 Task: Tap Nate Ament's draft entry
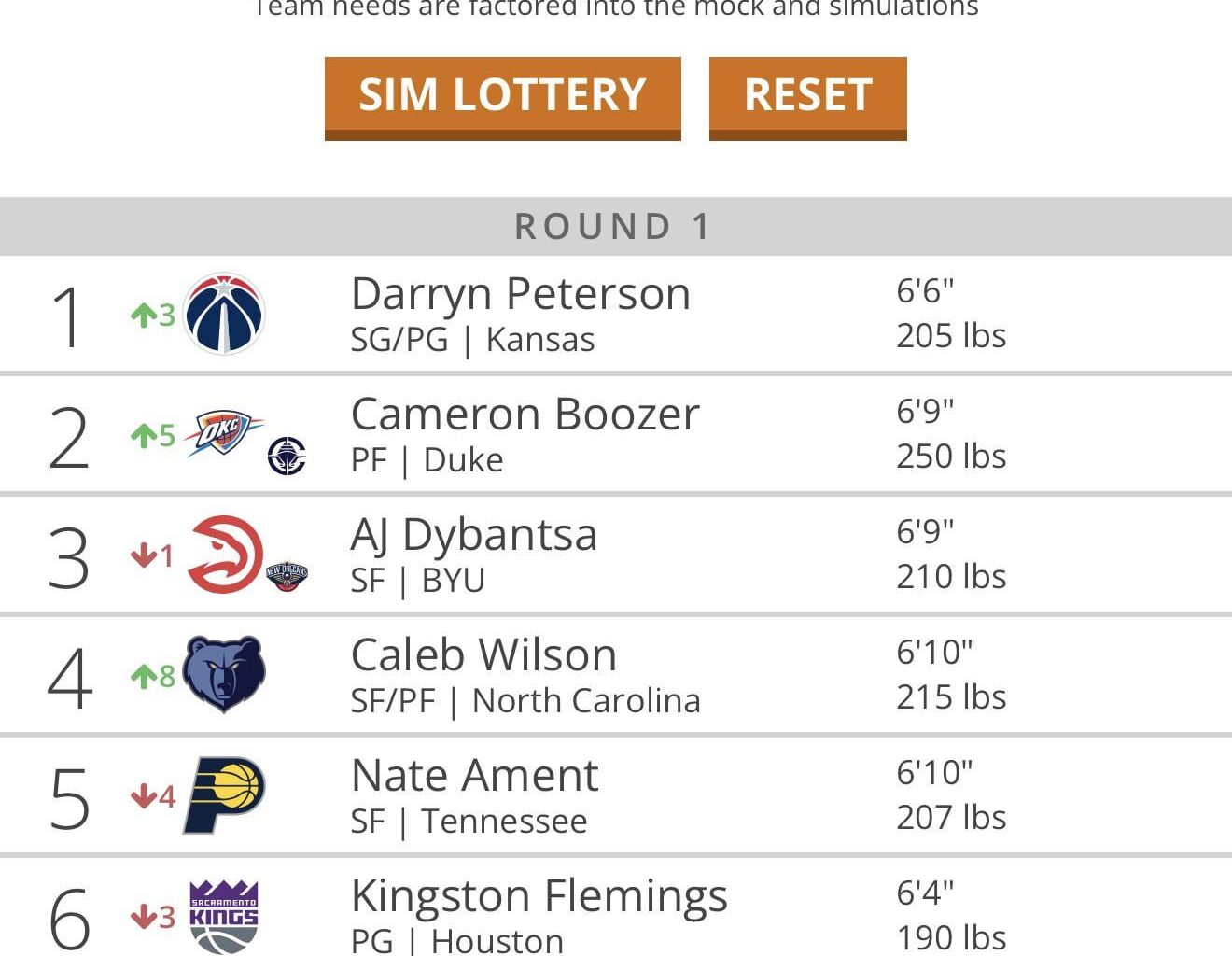474,776
